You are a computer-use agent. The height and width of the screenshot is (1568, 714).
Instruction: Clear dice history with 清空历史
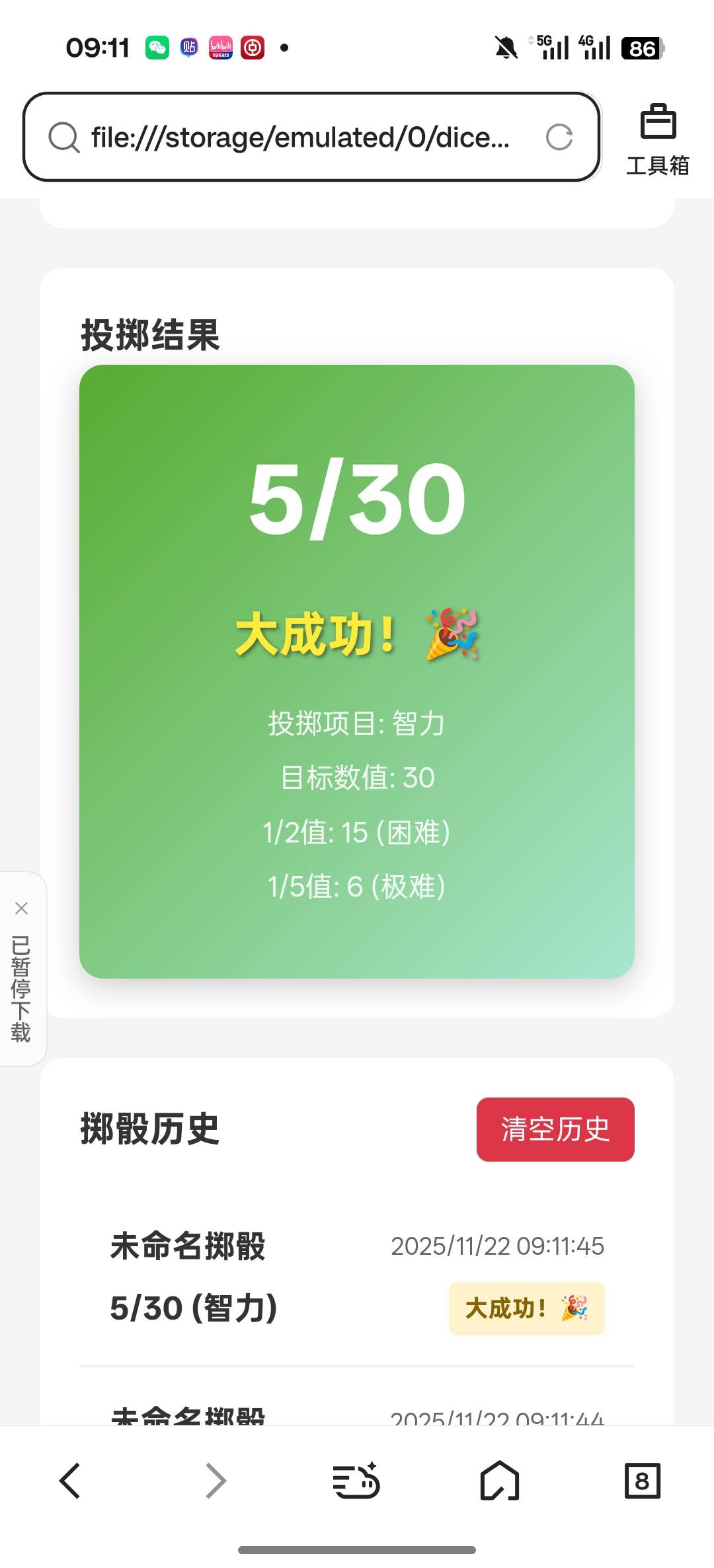[x=555, y=1129]
